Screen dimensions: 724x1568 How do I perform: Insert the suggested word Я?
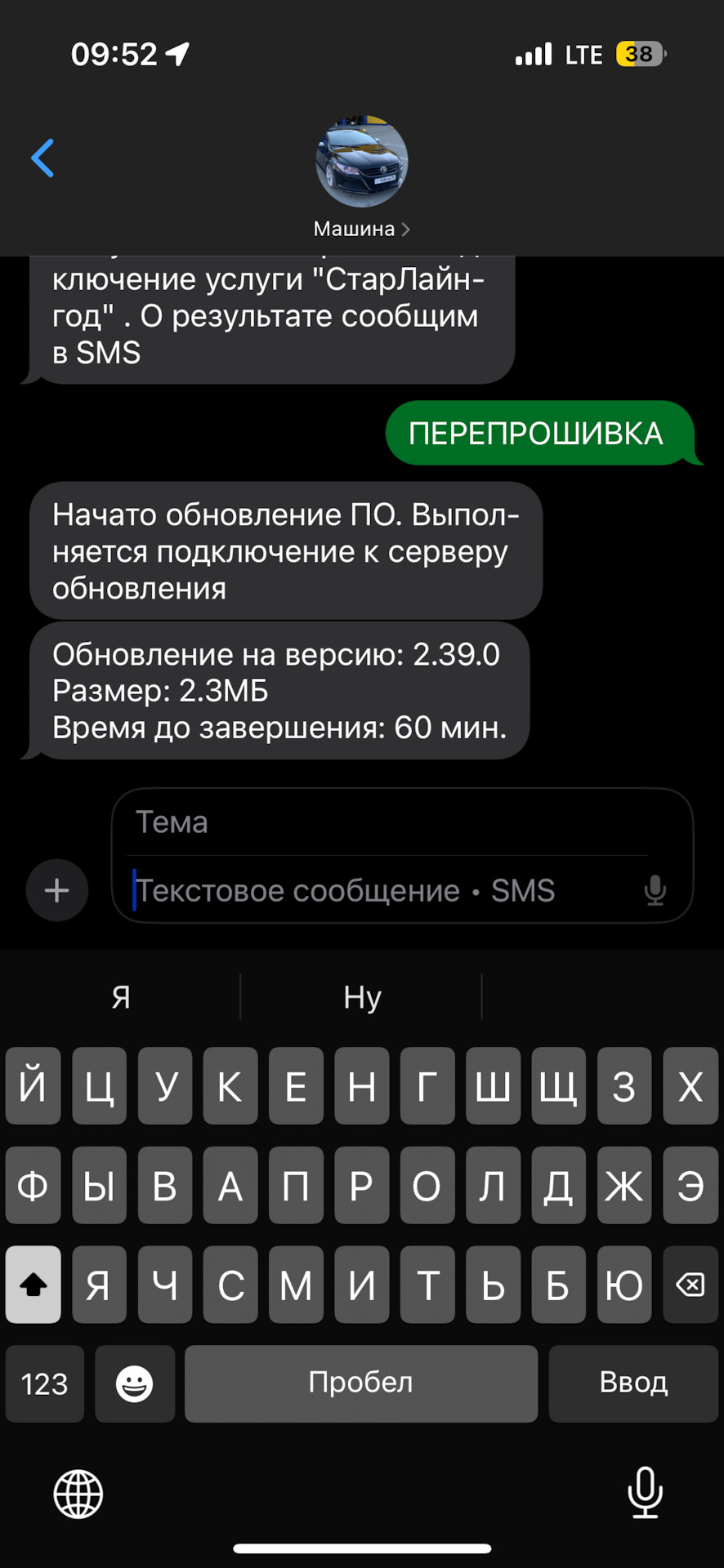(121, 997)
